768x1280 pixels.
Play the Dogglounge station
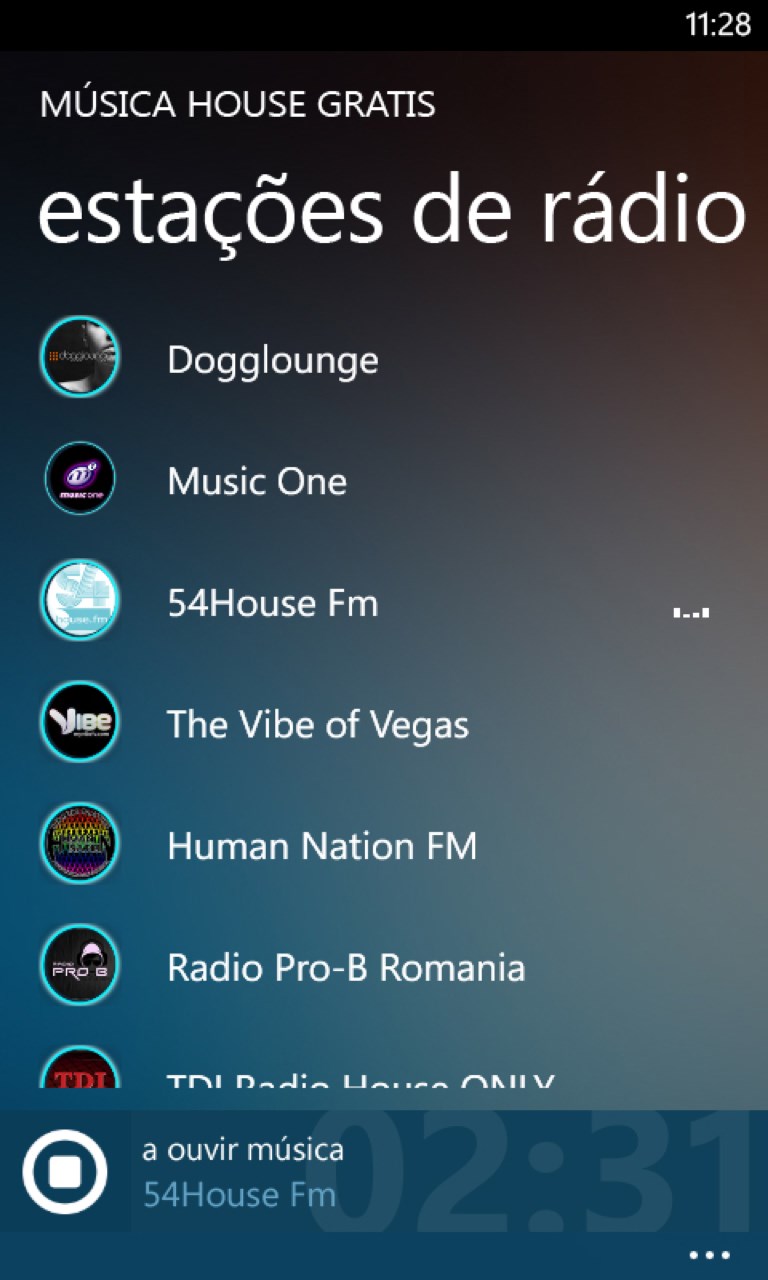[x=272, y=360]
